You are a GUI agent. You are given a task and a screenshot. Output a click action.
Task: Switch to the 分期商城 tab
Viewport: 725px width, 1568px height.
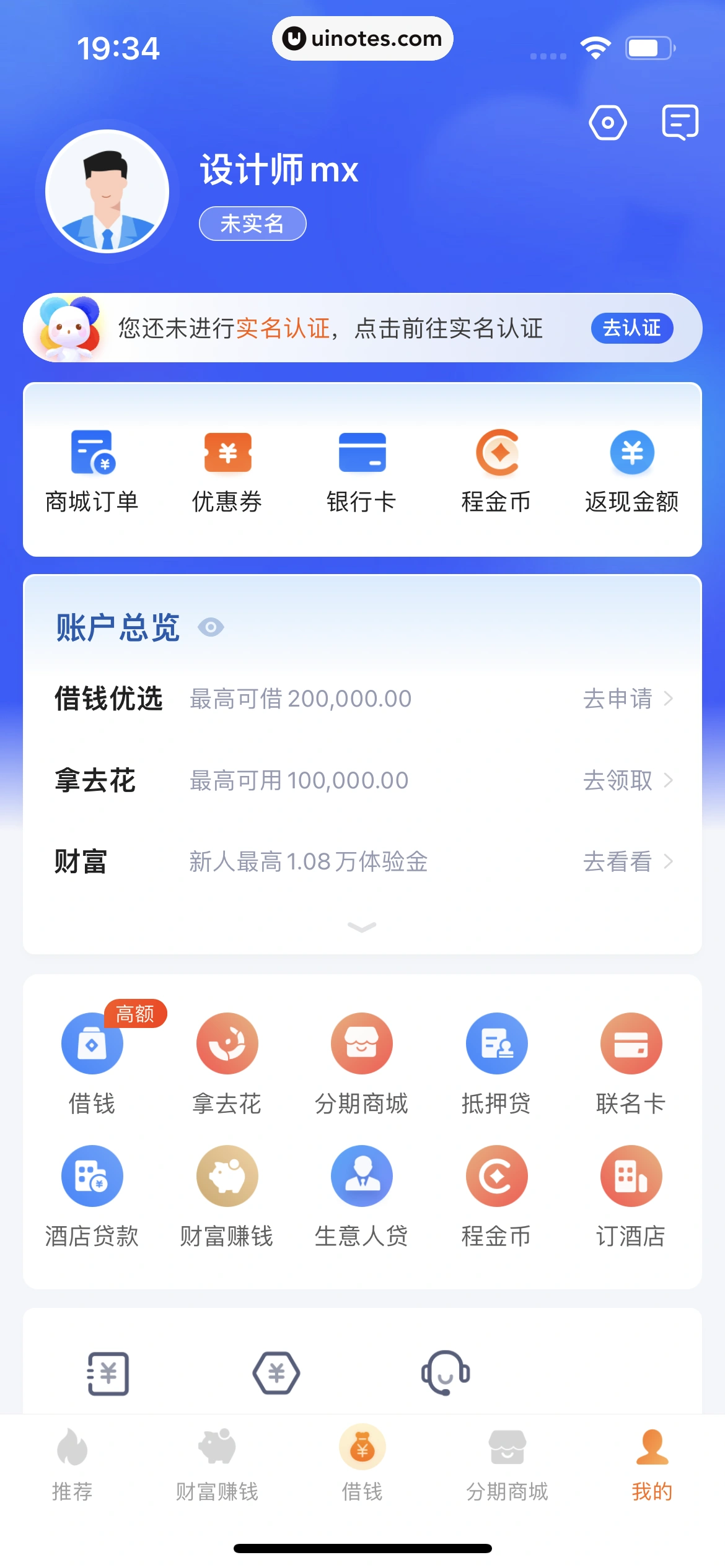pos(507,1465)
